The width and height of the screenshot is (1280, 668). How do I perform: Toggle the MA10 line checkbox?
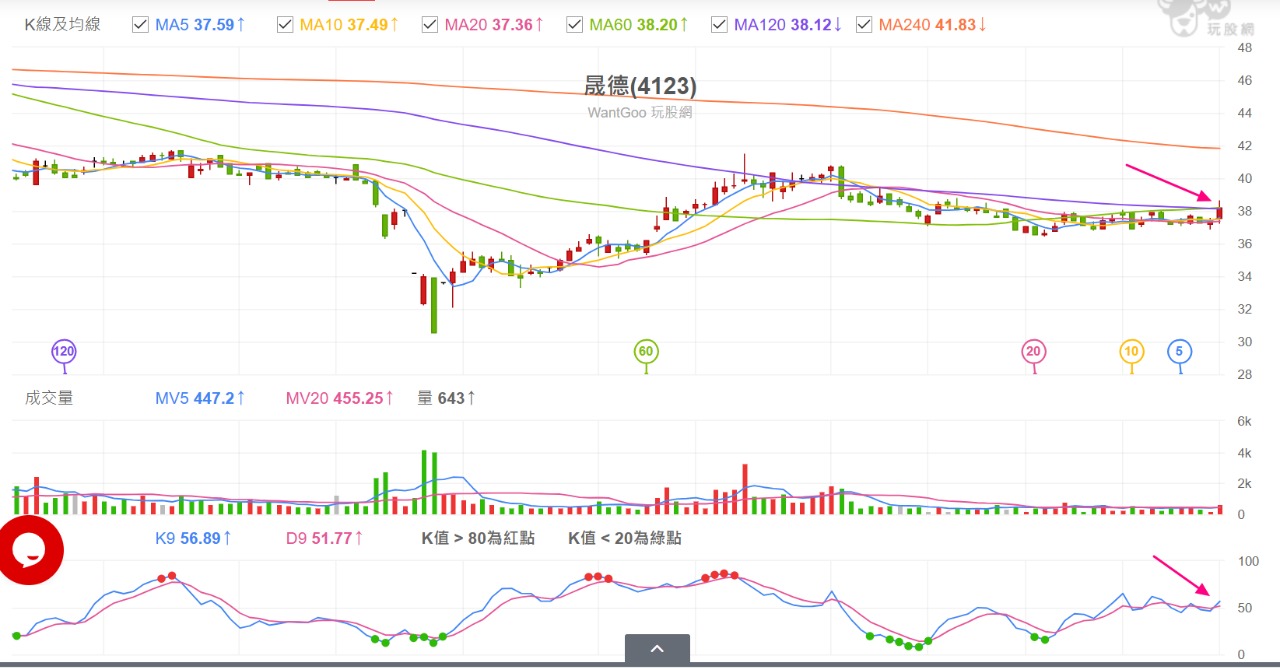[x=285, y=24]
